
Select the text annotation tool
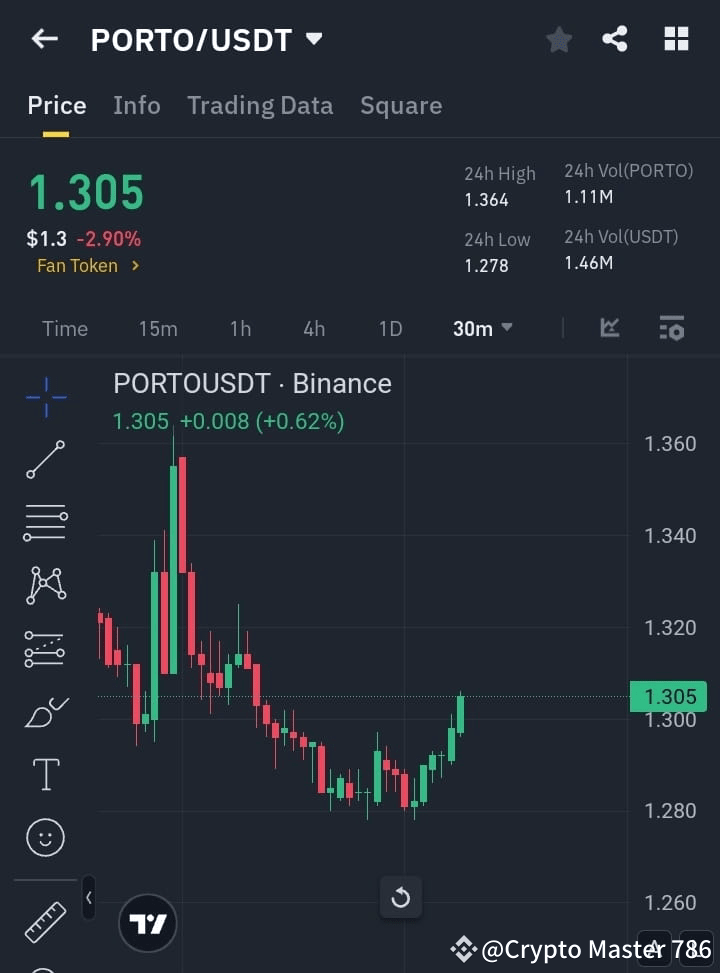pyautogui.click(x=45, y=774)
